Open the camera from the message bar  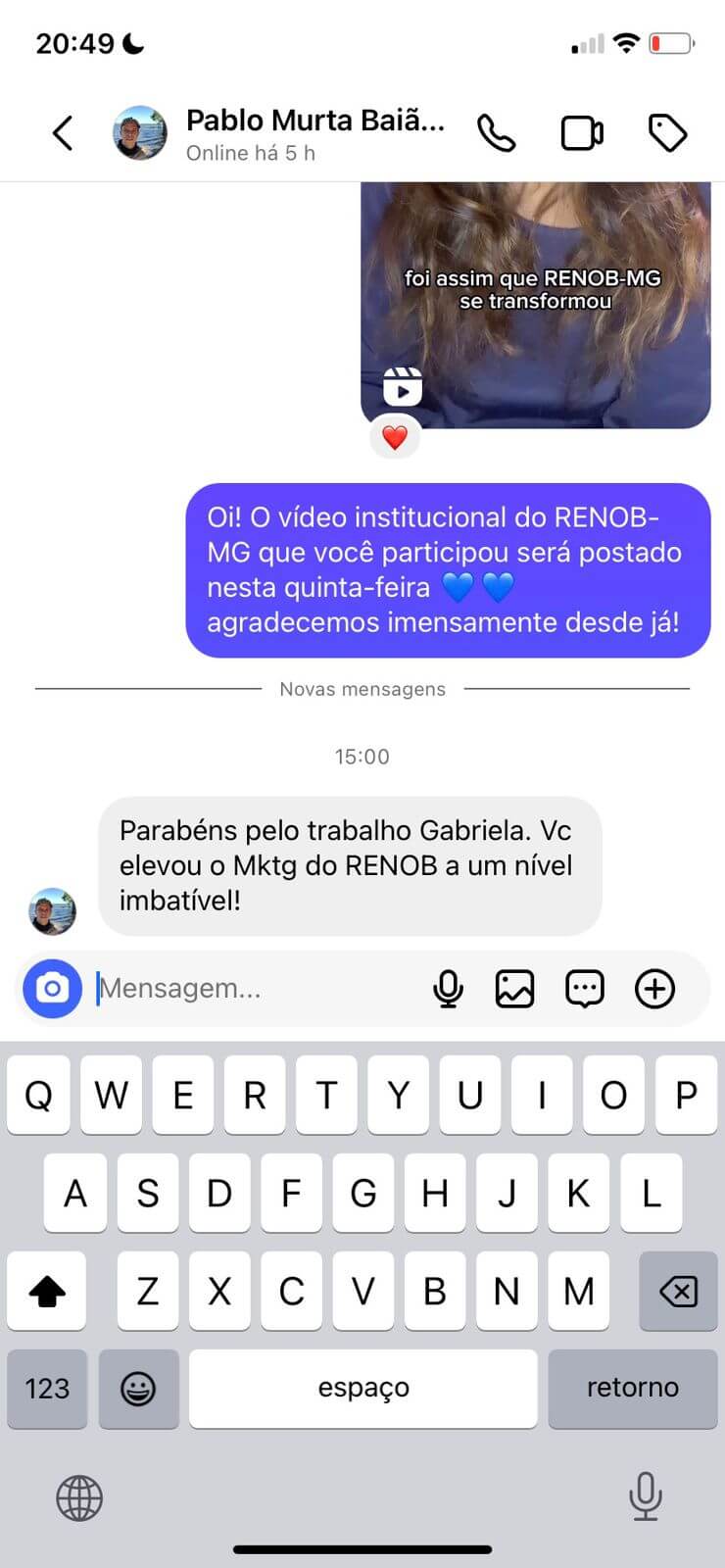click(x=52, y=988)
